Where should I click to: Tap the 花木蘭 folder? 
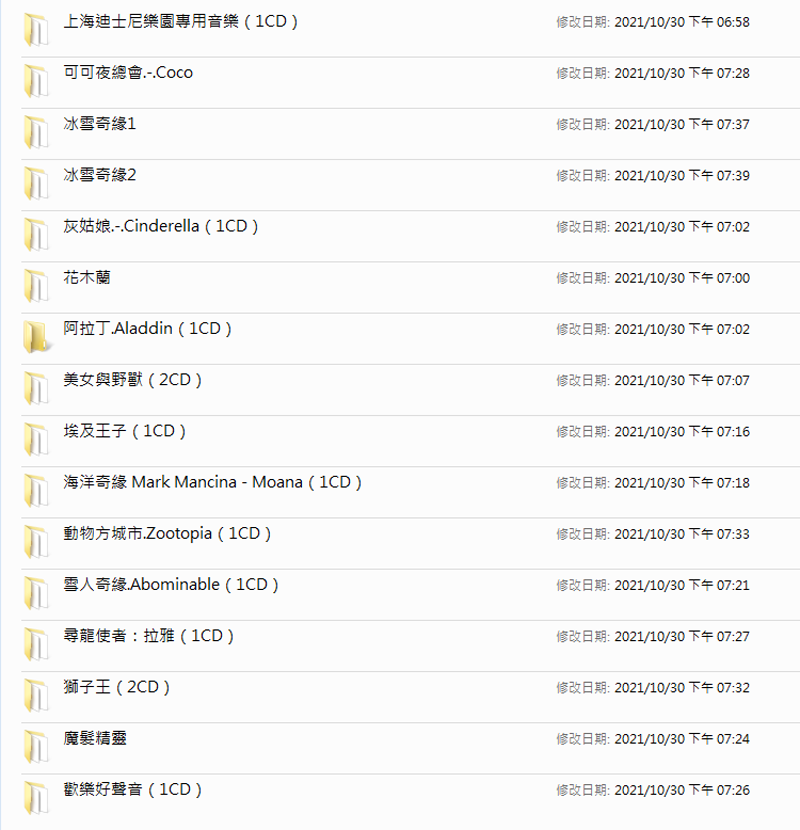tap(87, 277)
